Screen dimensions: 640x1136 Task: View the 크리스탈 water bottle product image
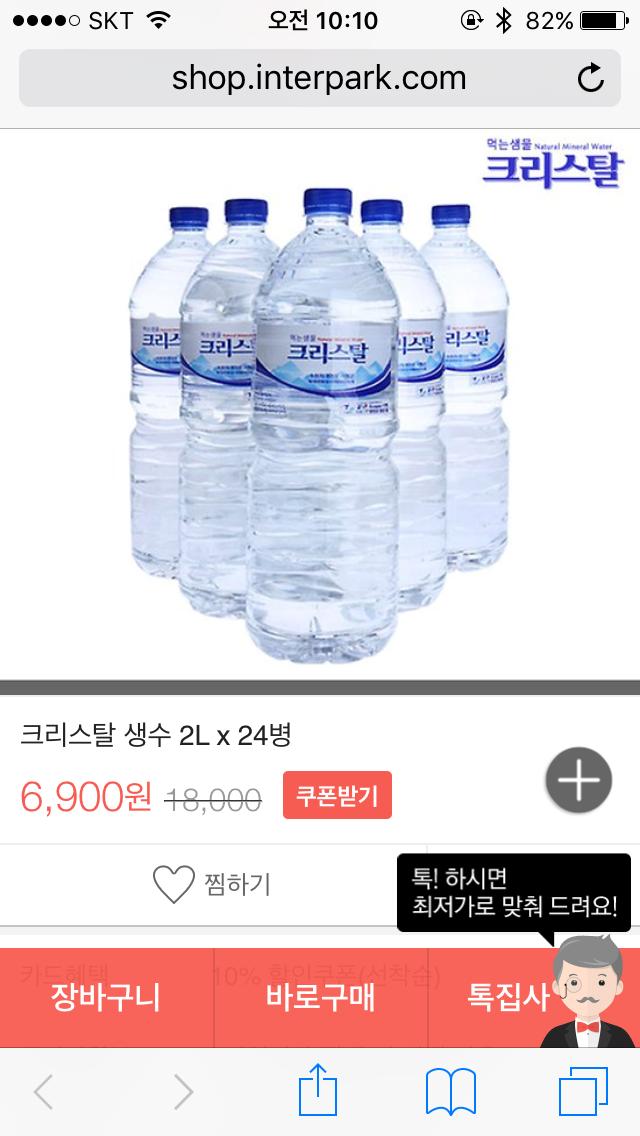(320, 420)
